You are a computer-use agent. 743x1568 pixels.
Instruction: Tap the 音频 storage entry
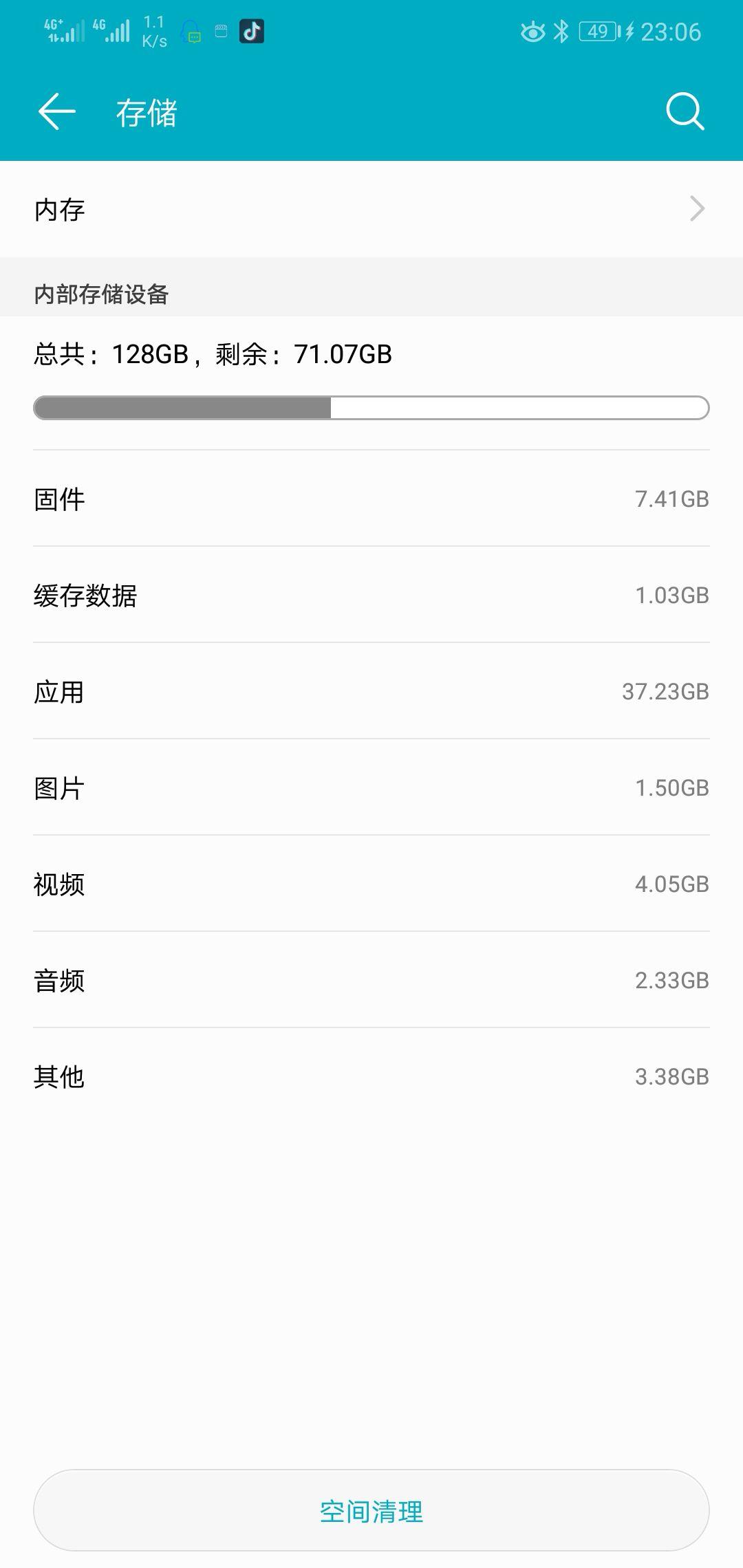click(371, 982)
